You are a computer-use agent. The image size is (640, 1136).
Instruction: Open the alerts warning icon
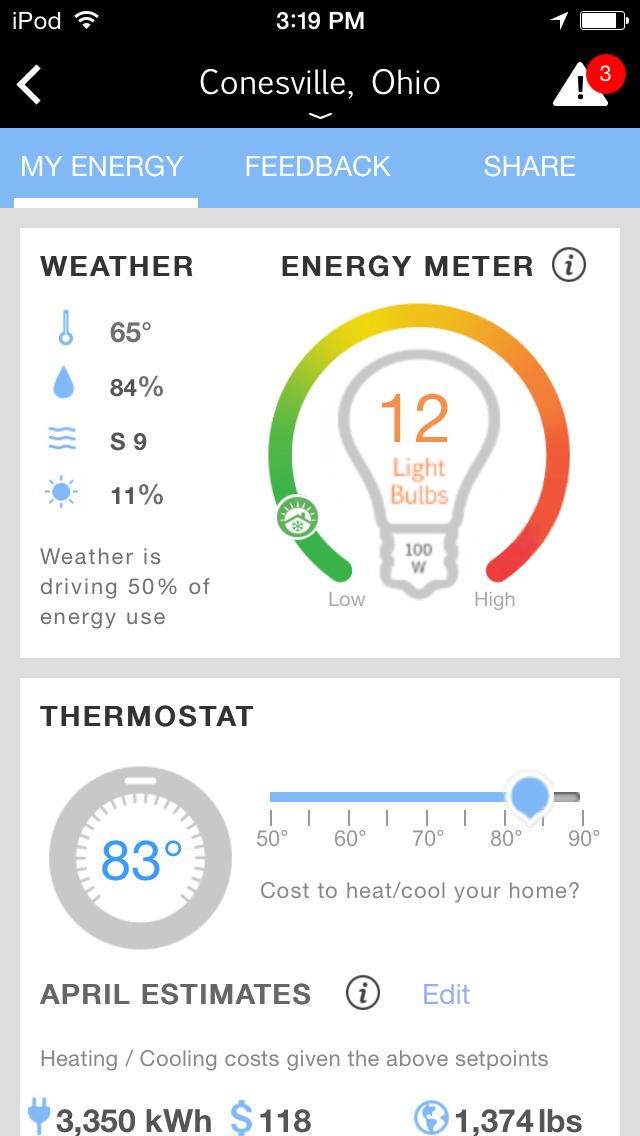tap(580, 84)
